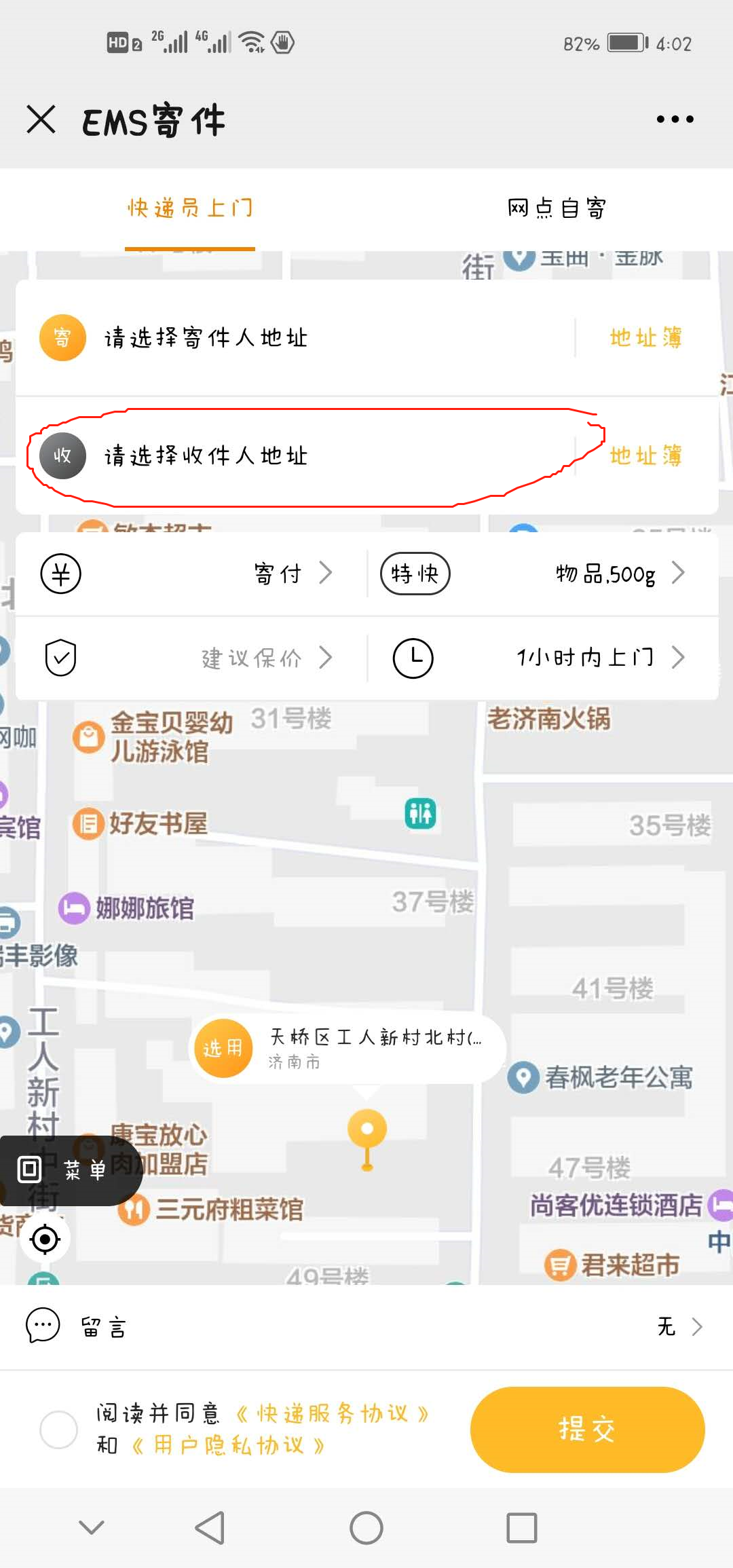Open recipient's 地址簿 address book

coord(645,455)
